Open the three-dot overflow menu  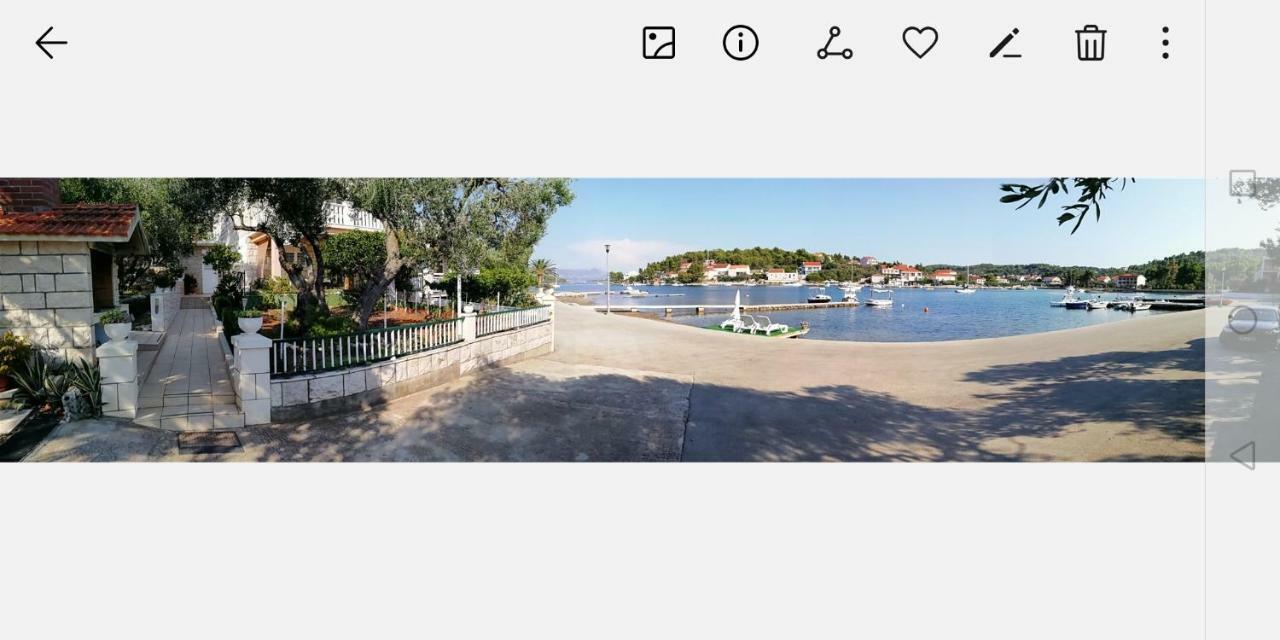pyautogui.click(x=1165, y=43)
